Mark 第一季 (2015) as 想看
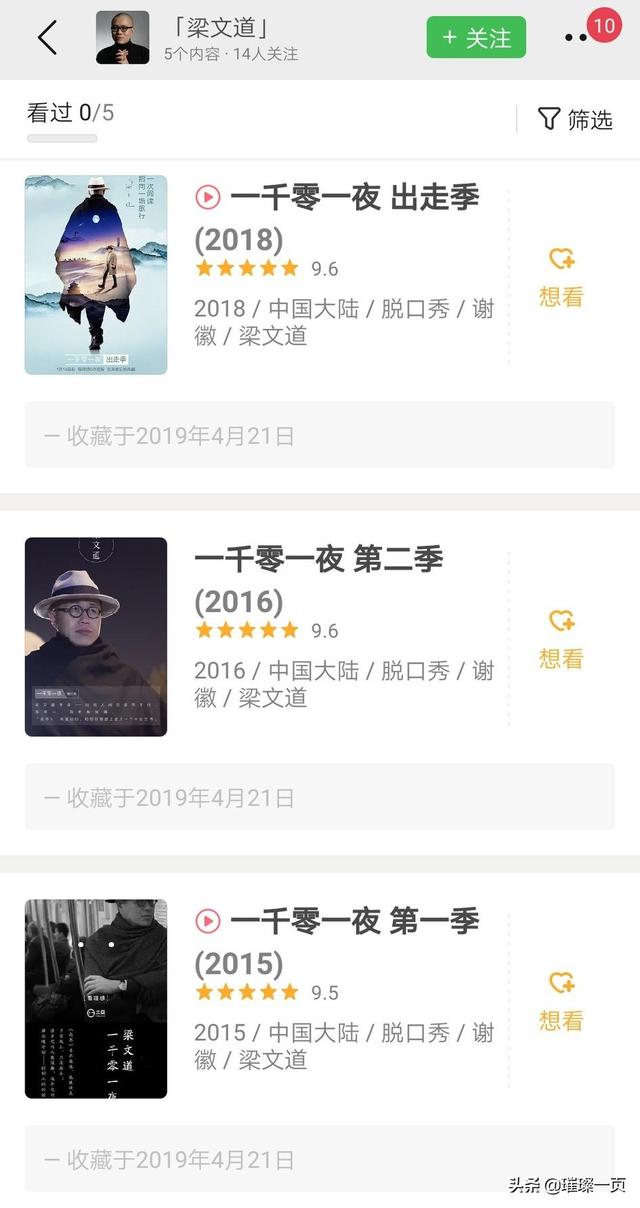The width and height of the screenshot is (640, 1208). click(x=561, y=1002)
